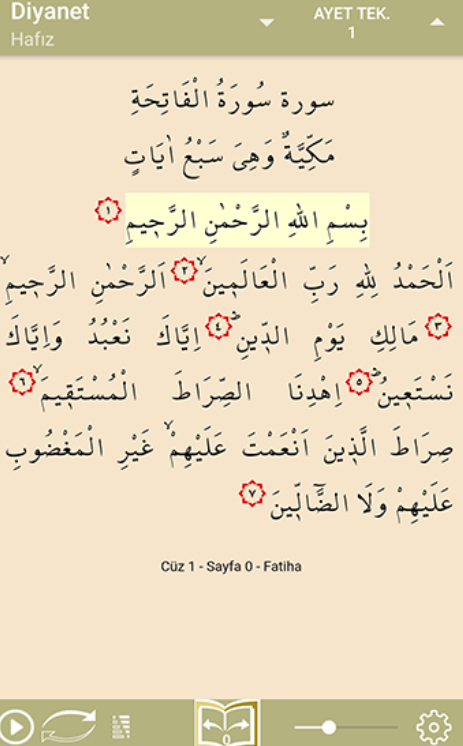Tap the open book page navigator
Viewport: 463px width, 746px height.
[227, 723]
